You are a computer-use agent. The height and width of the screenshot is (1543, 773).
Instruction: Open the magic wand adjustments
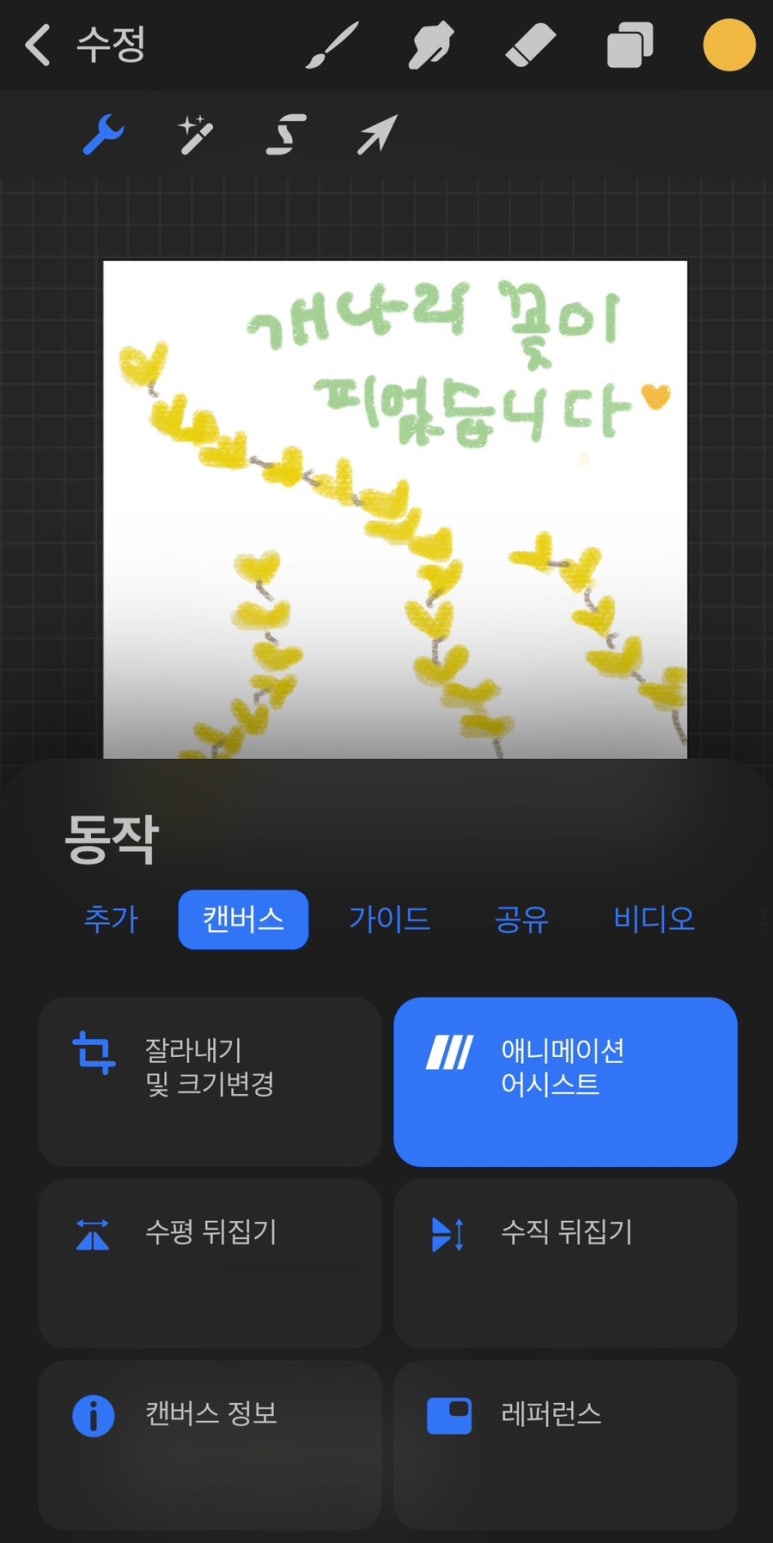(x=195, y=135)
